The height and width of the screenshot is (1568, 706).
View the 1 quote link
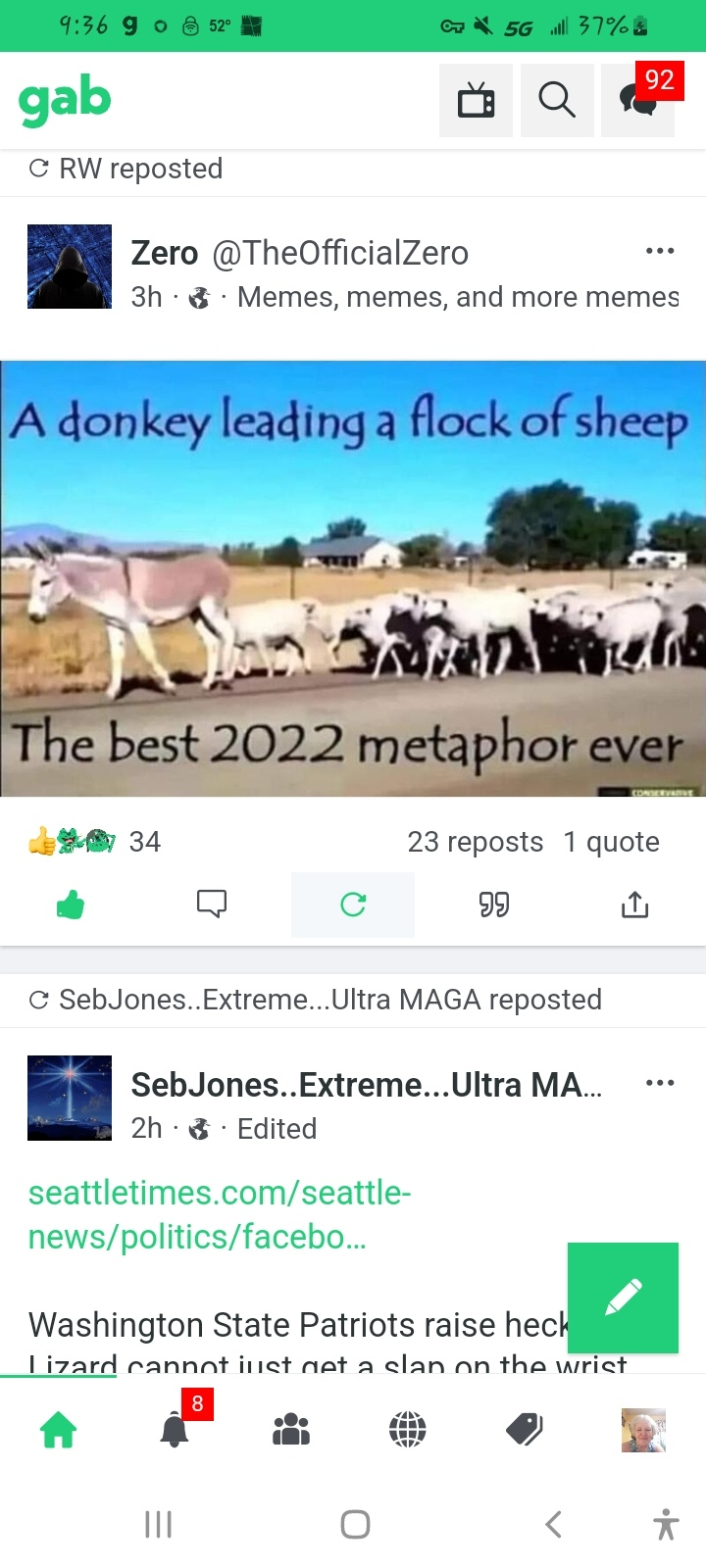(611, 842)
